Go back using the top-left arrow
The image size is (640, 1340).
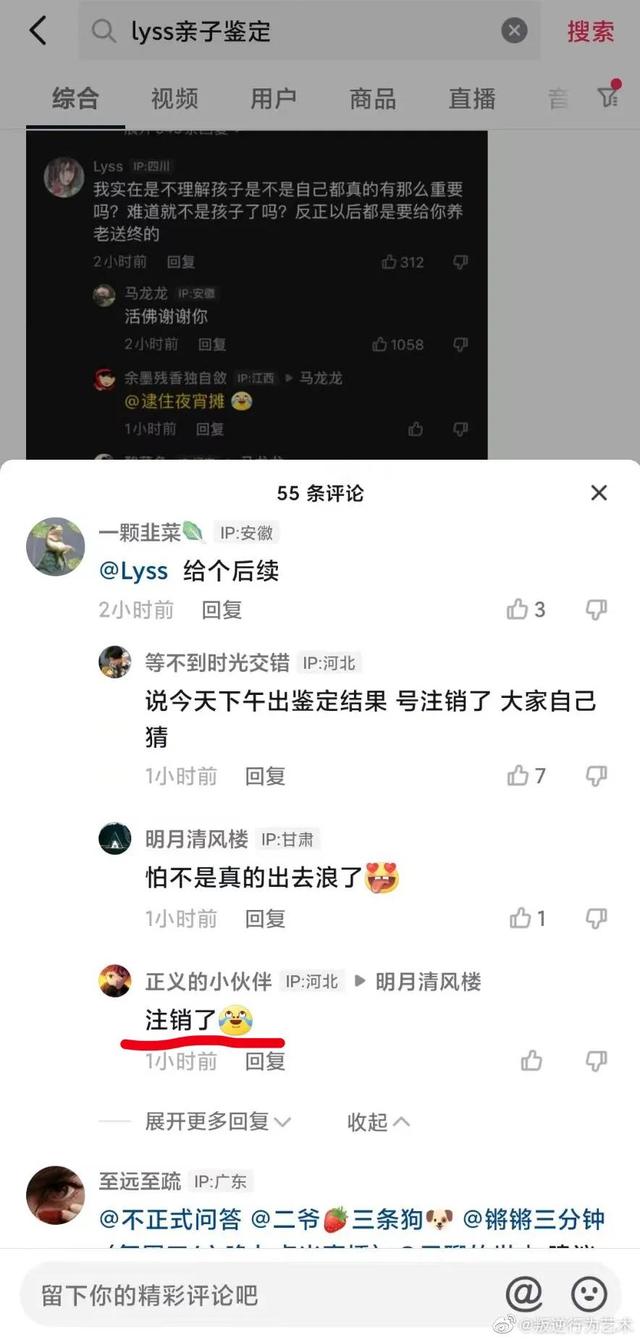pyautogui.click(x=37, y=31)
